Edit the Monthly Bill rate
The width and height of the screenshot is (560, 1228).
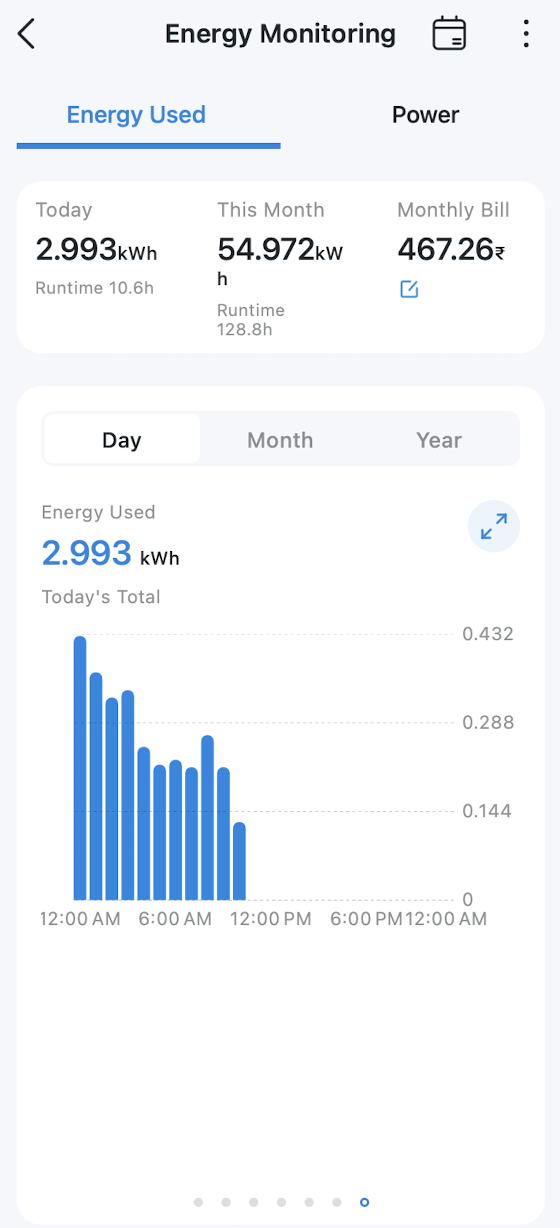[408, 289]
